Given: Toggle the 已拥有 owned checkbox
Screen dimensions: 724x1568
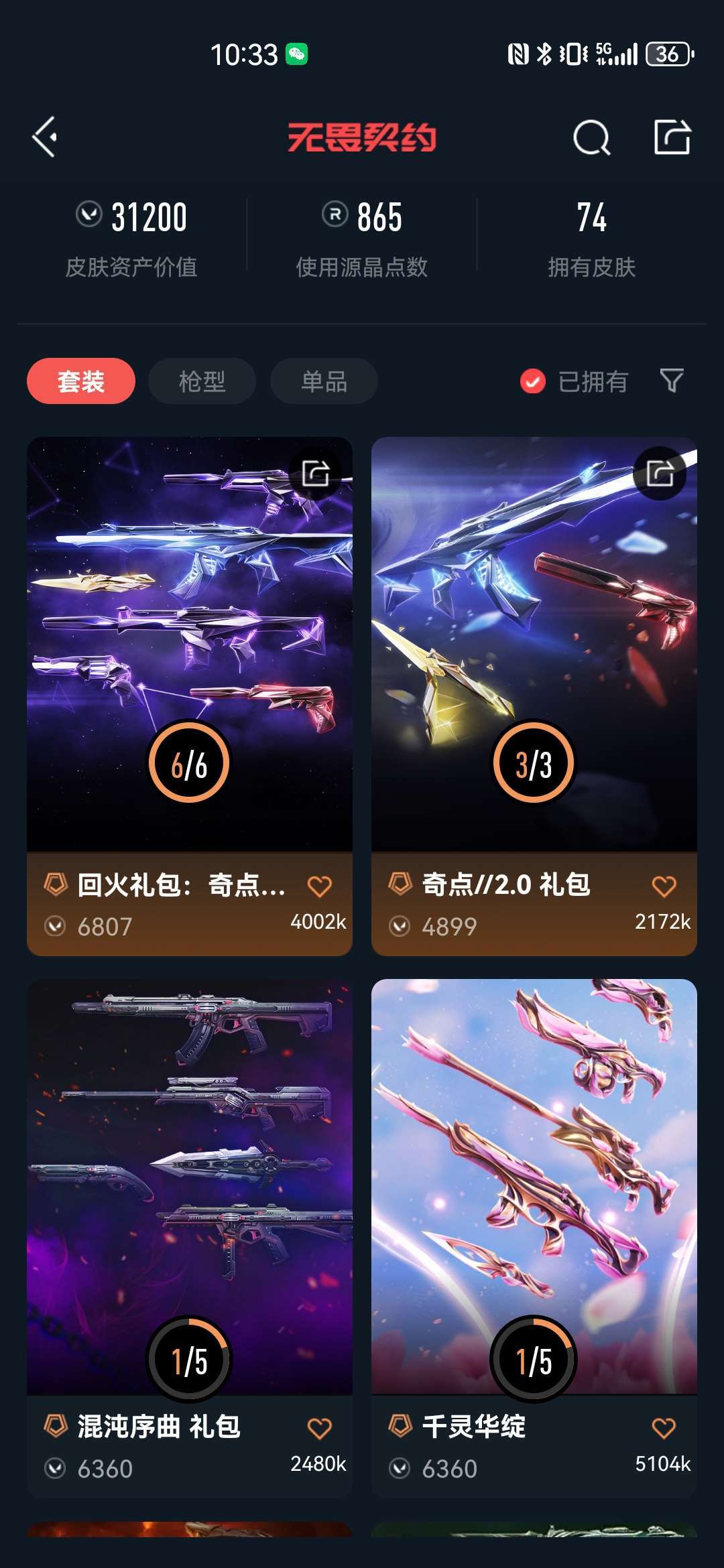Looking at the screenshot, I should (x=533, y=381).
